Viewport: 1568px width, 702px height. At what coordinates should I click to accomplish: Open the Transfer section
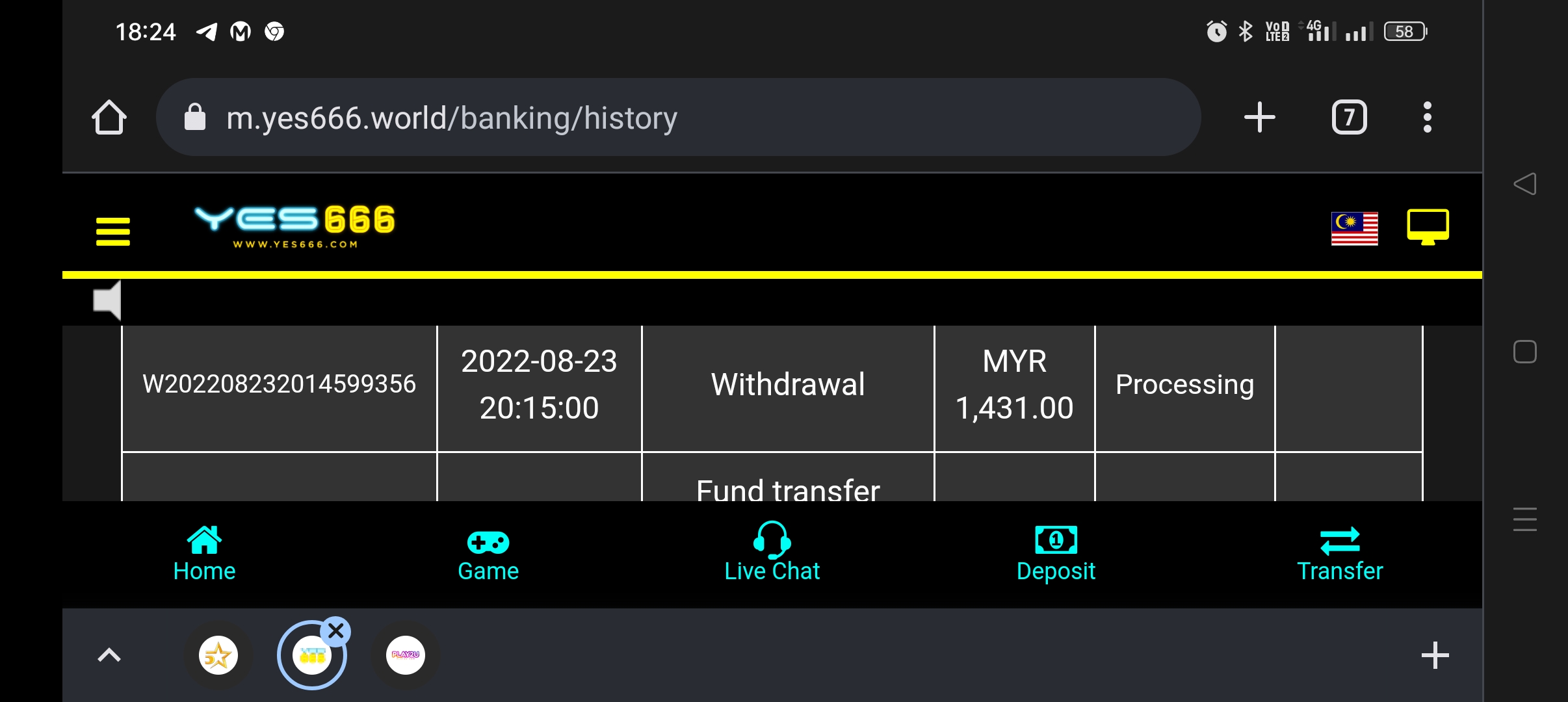[1340, 554]
